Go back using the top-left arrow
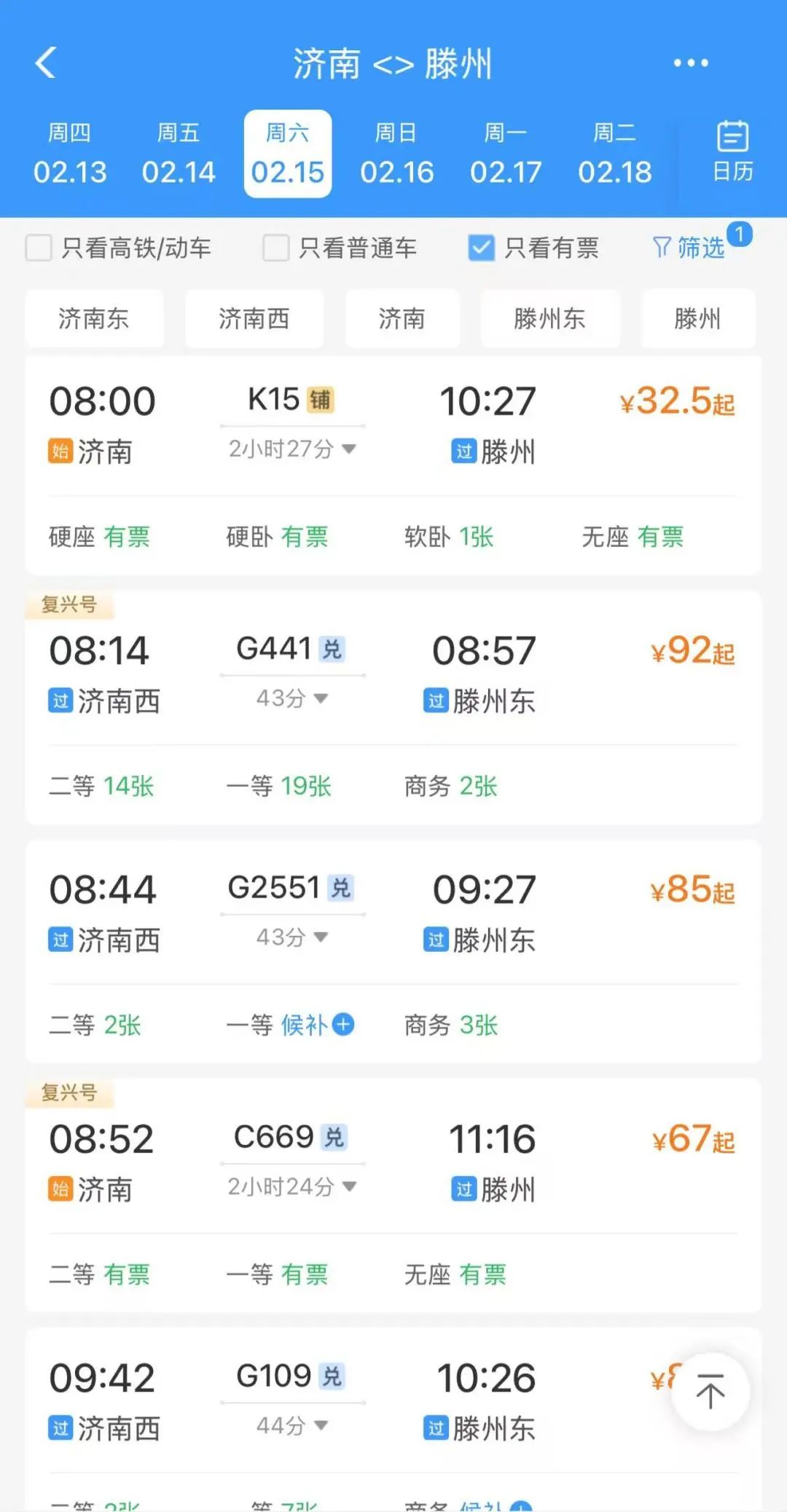This screenshot has height=1512, width=787. 46,63
